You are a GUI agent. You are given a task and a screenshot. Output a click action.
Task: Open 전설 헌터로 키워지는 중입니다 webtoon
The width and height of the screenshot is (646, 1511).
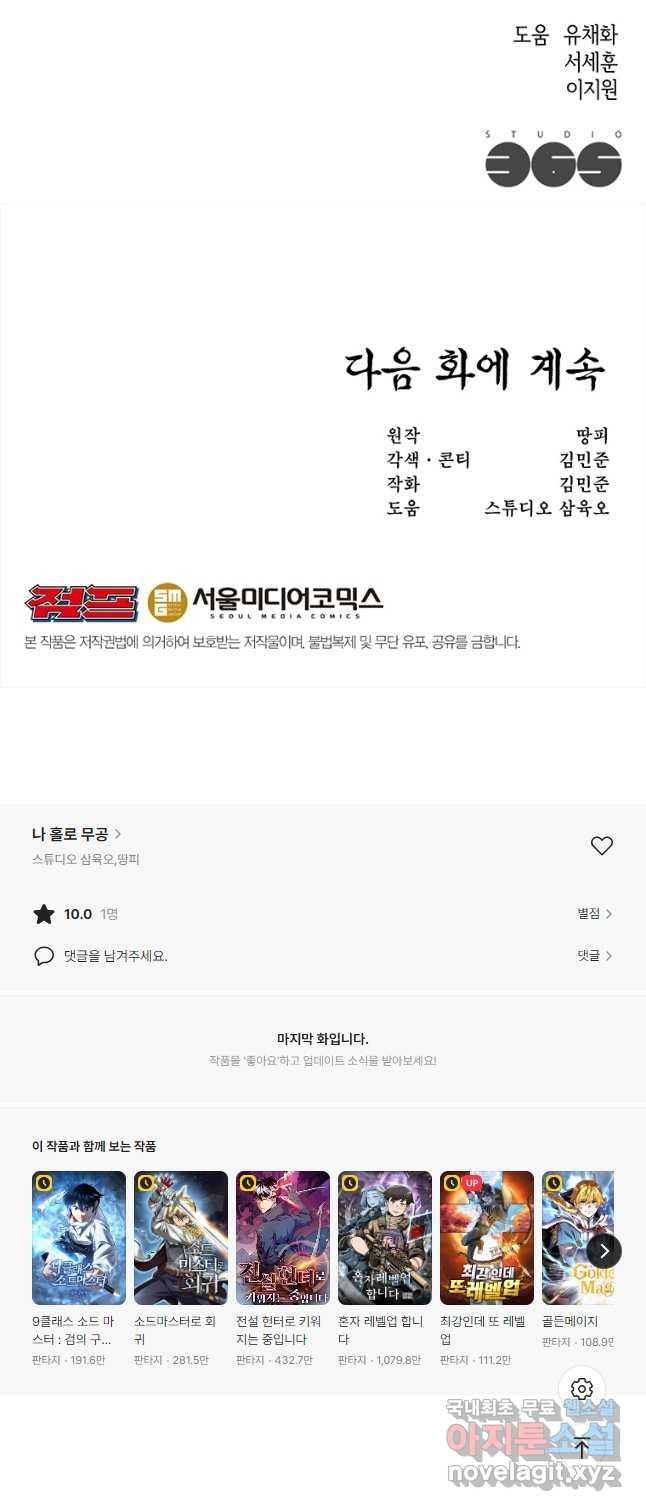(x=283, y=1238)
